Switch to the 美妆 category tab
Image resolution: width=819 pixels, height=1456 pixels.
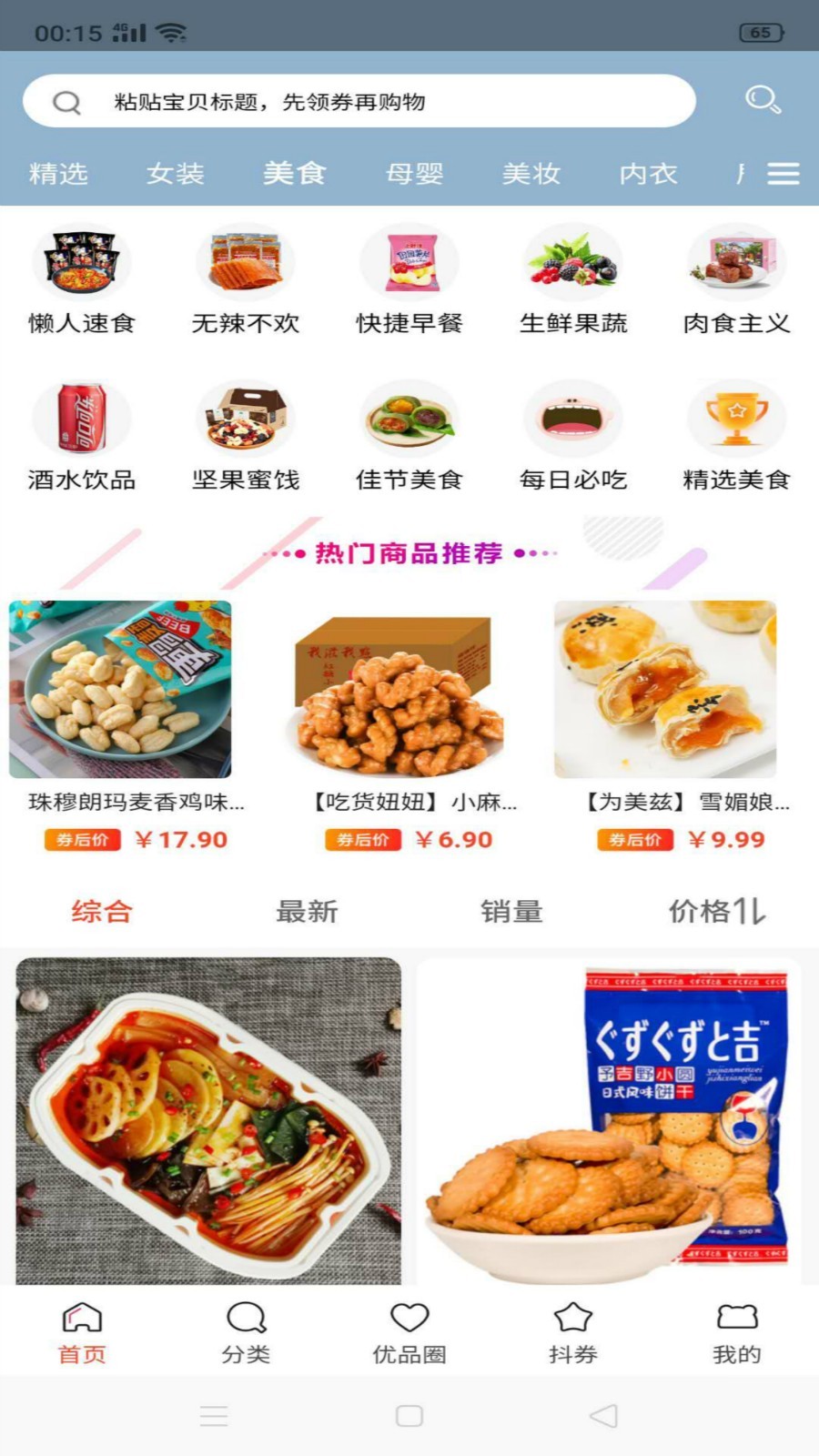coord(531,173)
